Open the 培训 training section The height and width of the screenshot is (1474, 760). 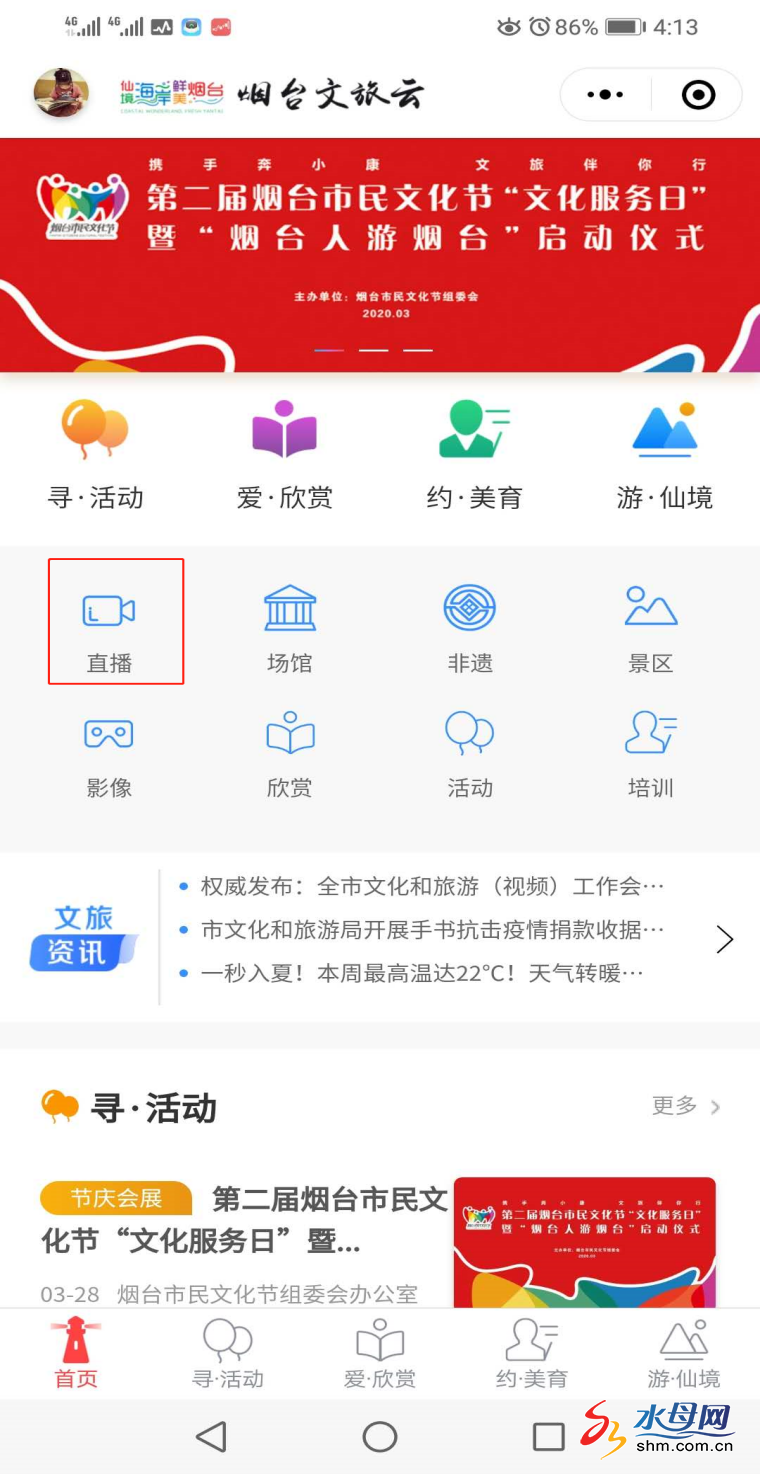tap(650, 752)
